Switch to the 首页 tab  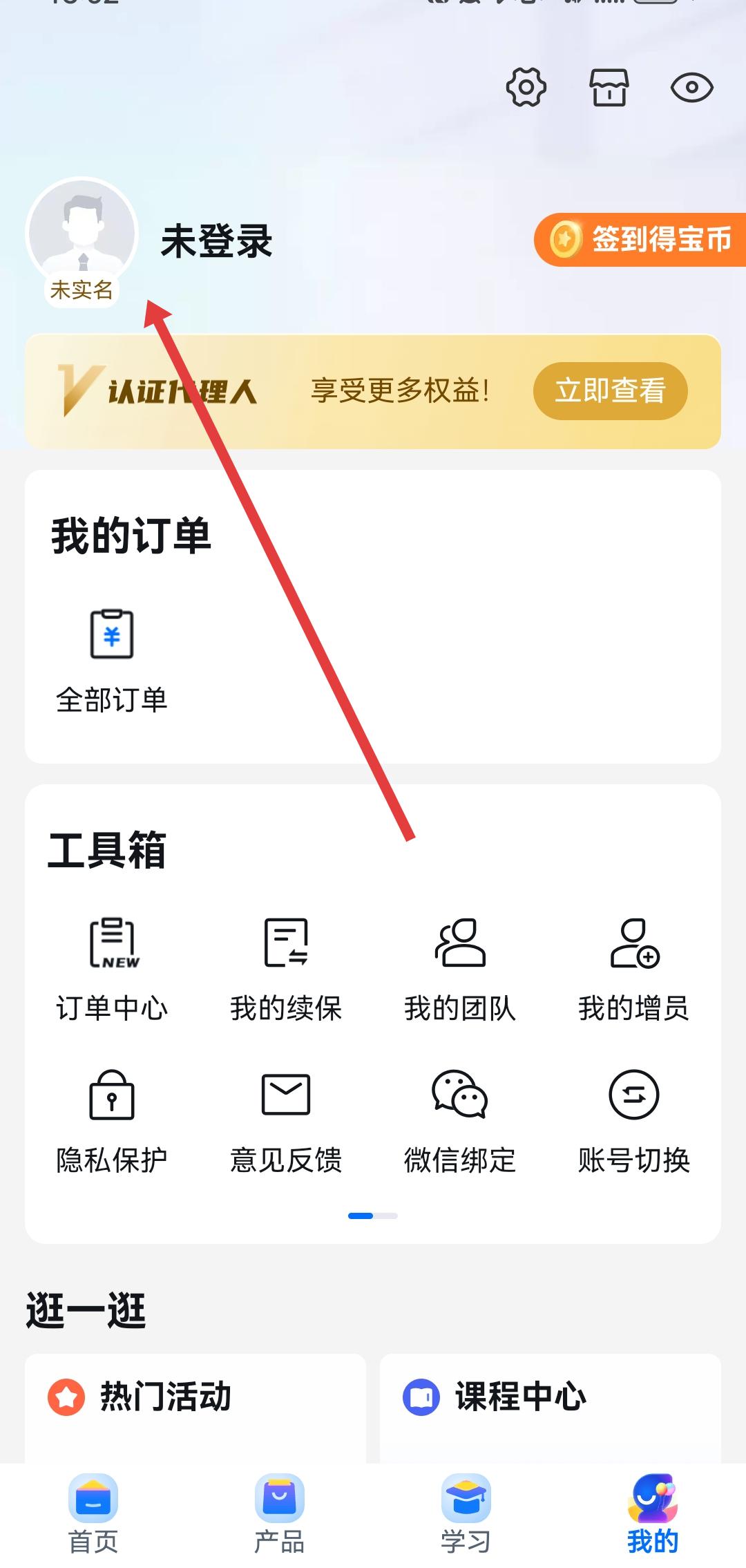tap(93, 1513)
